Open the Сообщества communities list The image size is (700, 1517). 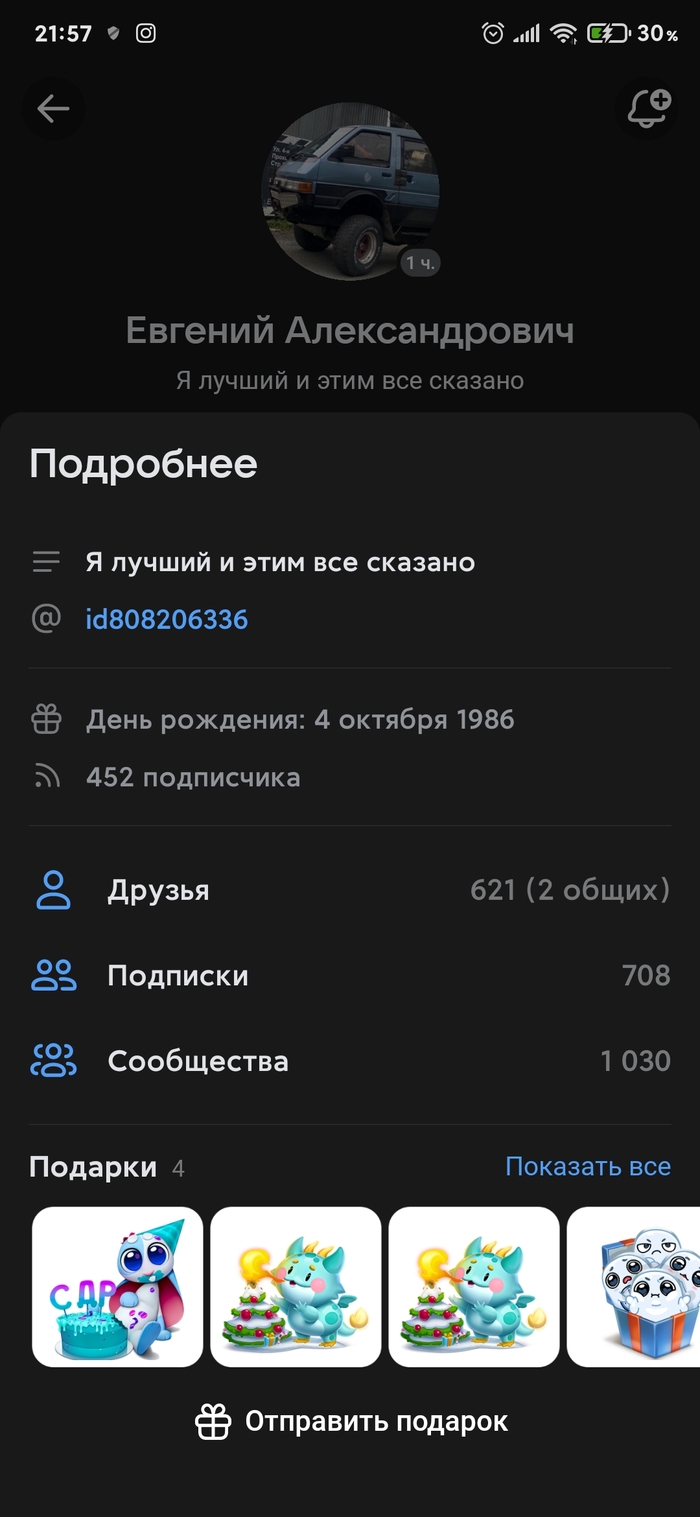tap(350, 1061)
